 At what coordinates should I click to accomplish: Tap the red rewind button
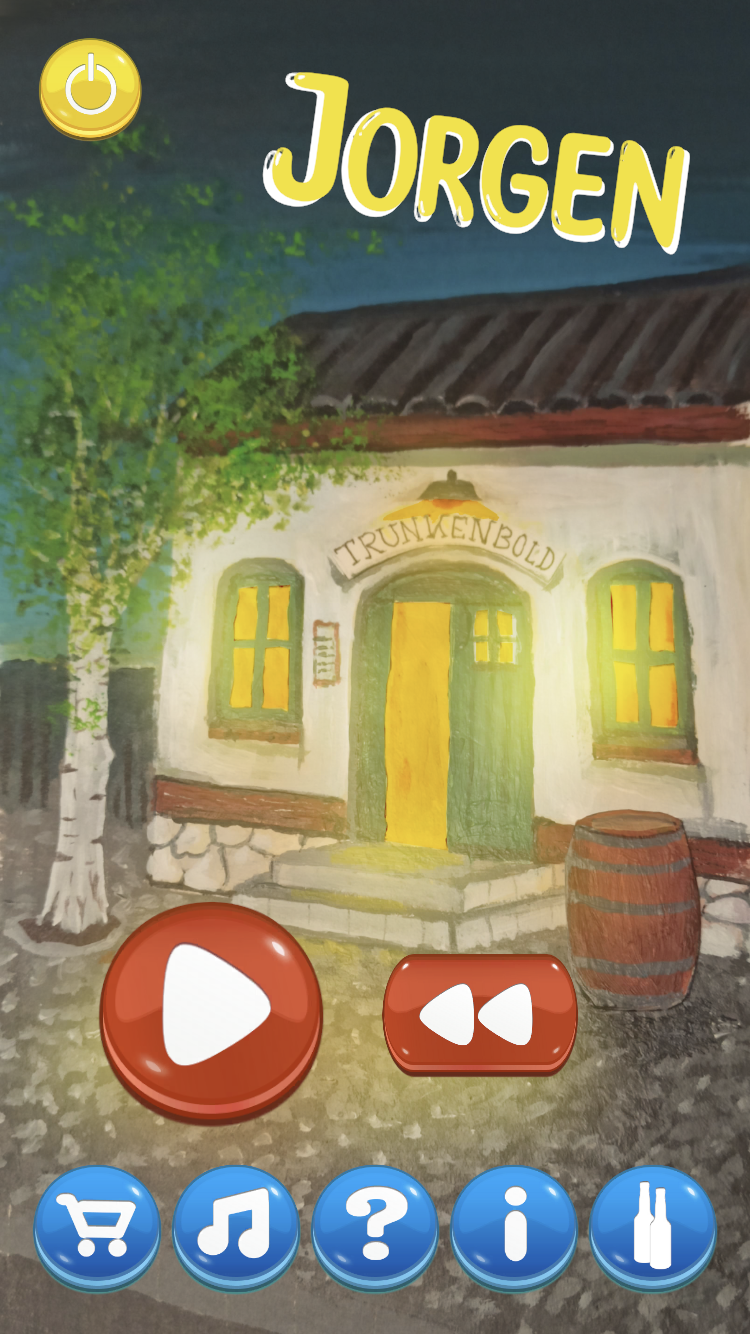480,1013
